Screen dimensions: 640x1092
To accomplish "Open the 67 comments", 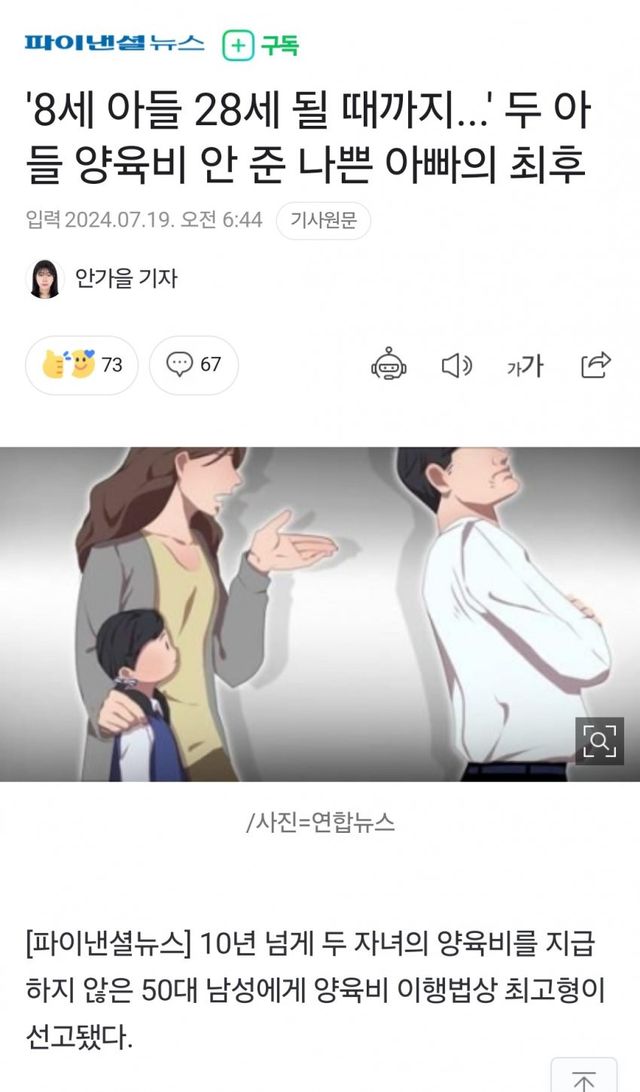I will (x=194, y=365).
